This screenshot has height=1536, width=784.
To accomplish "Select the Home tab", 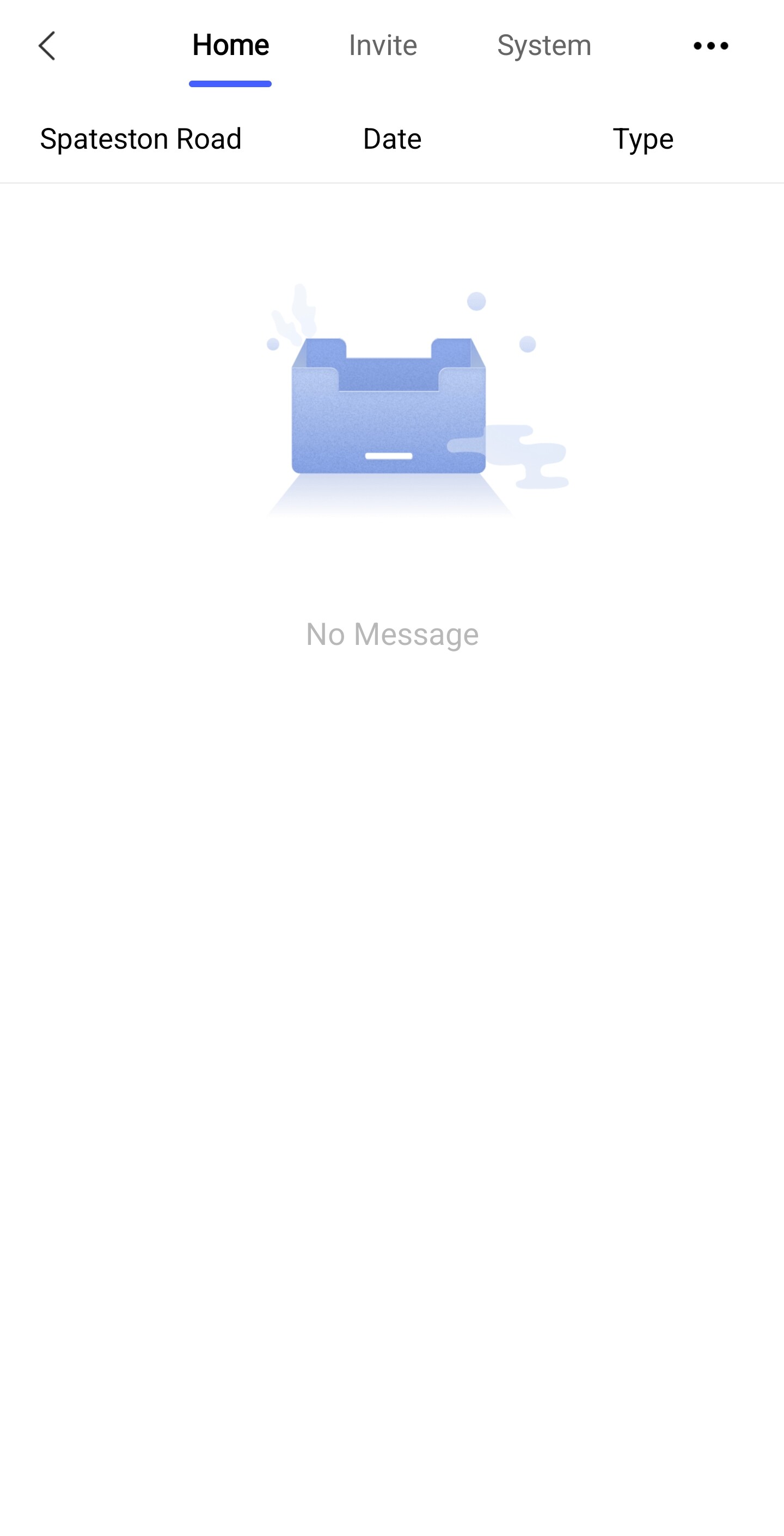I will [230, 46].
